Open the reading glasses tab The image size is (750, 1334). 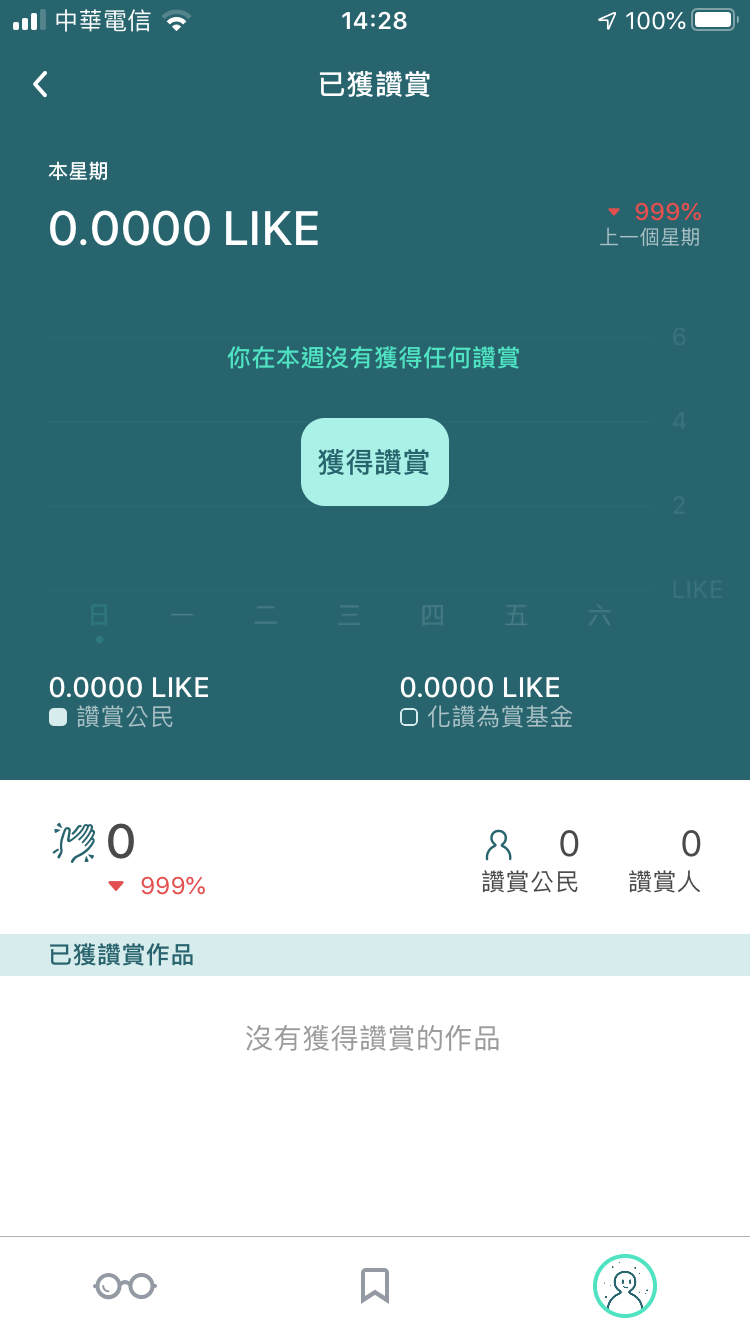[125, 1285]
